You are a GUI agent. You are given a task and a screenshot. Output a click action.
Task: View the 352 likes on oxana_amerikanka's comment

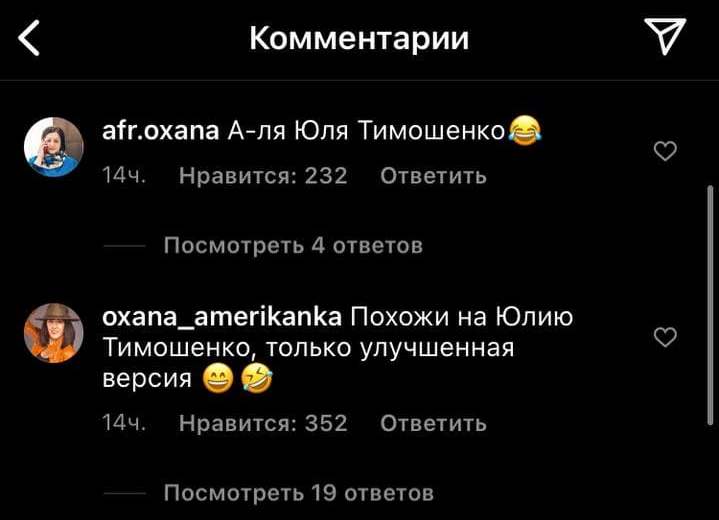click(x=263, y=423)
